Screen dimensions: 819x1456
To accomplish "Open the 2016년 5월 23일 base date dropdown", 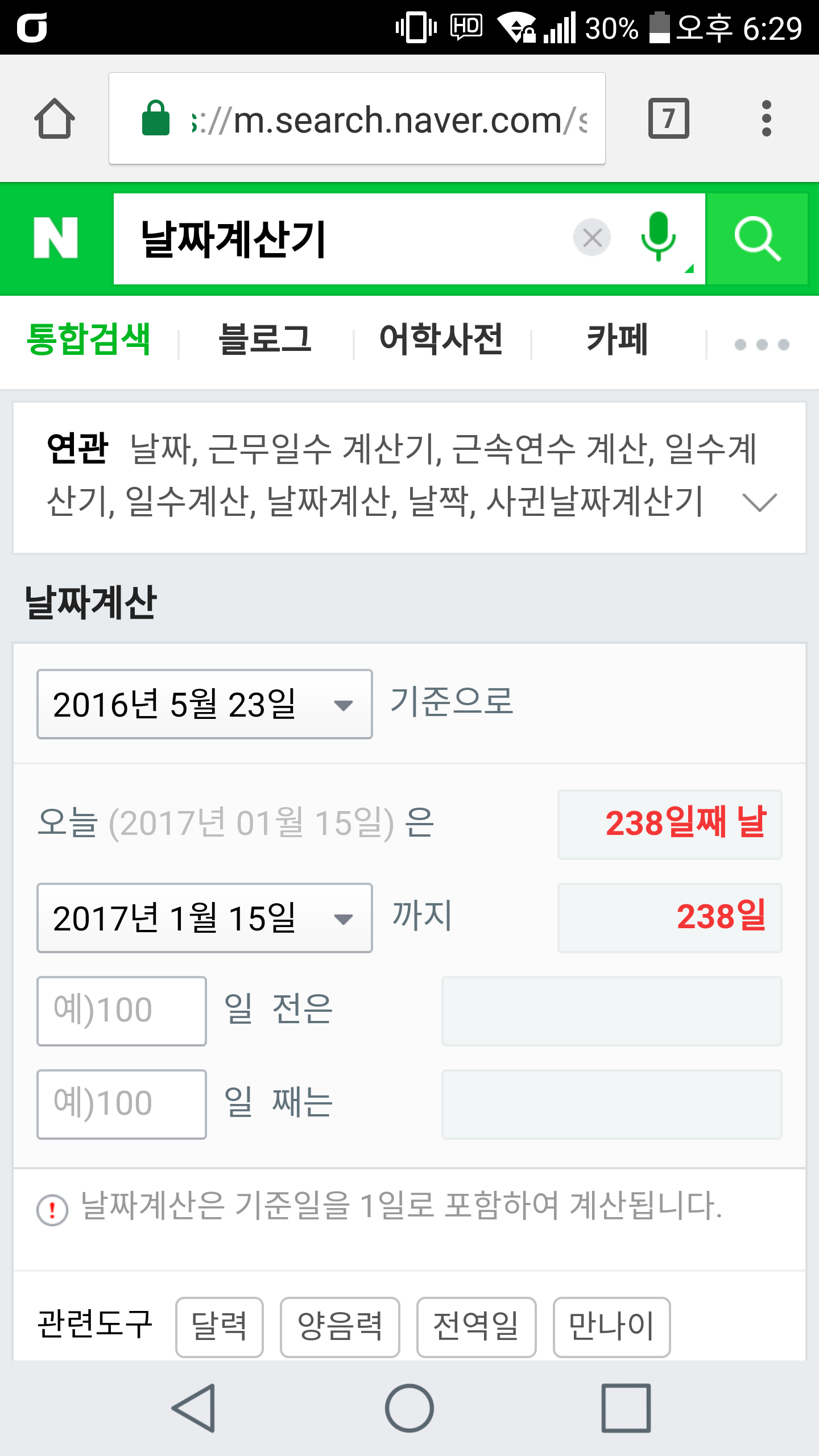I will 205,704.
